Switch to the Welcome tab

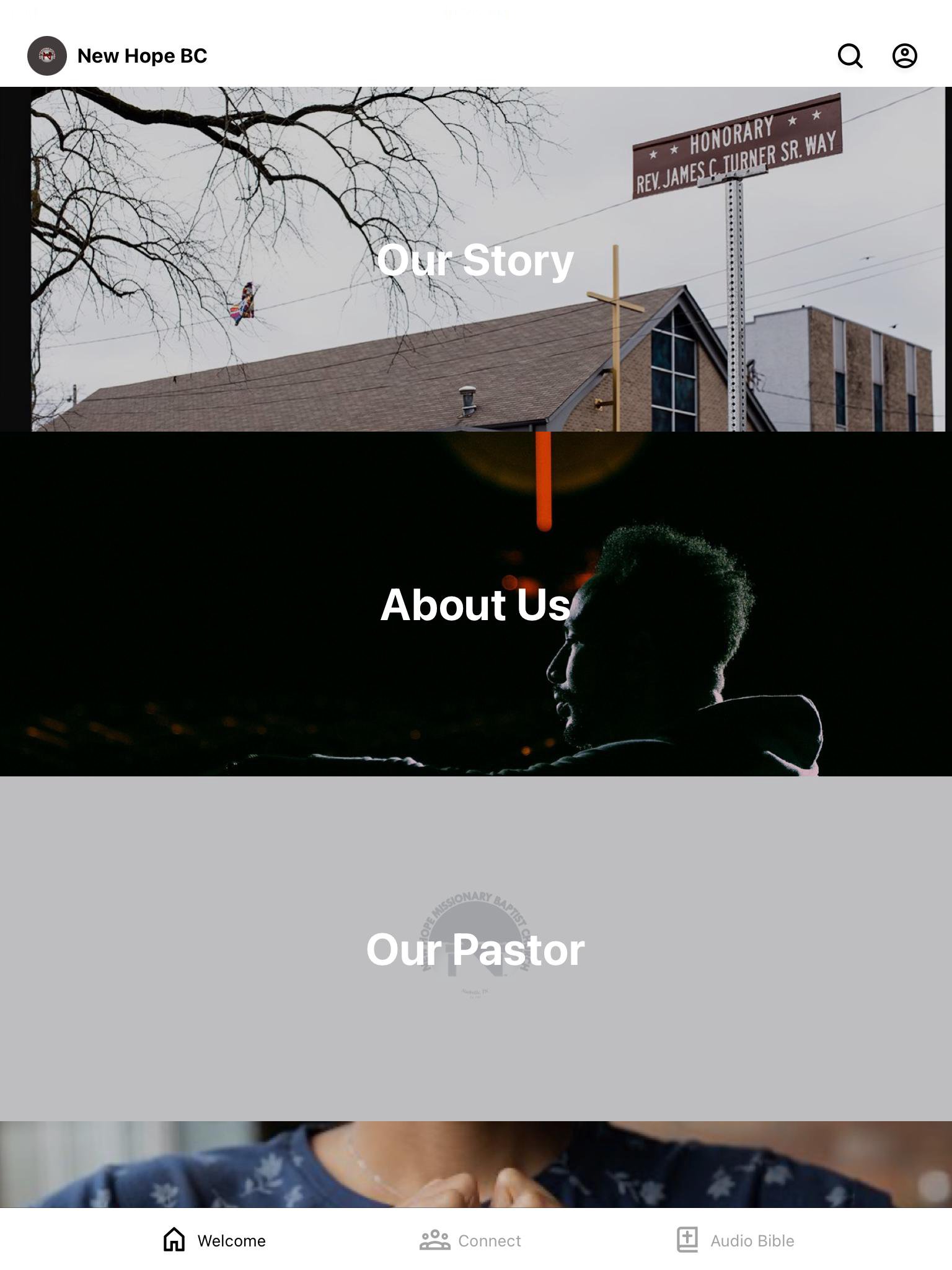pyautogui.click(x=214, y=1240)
